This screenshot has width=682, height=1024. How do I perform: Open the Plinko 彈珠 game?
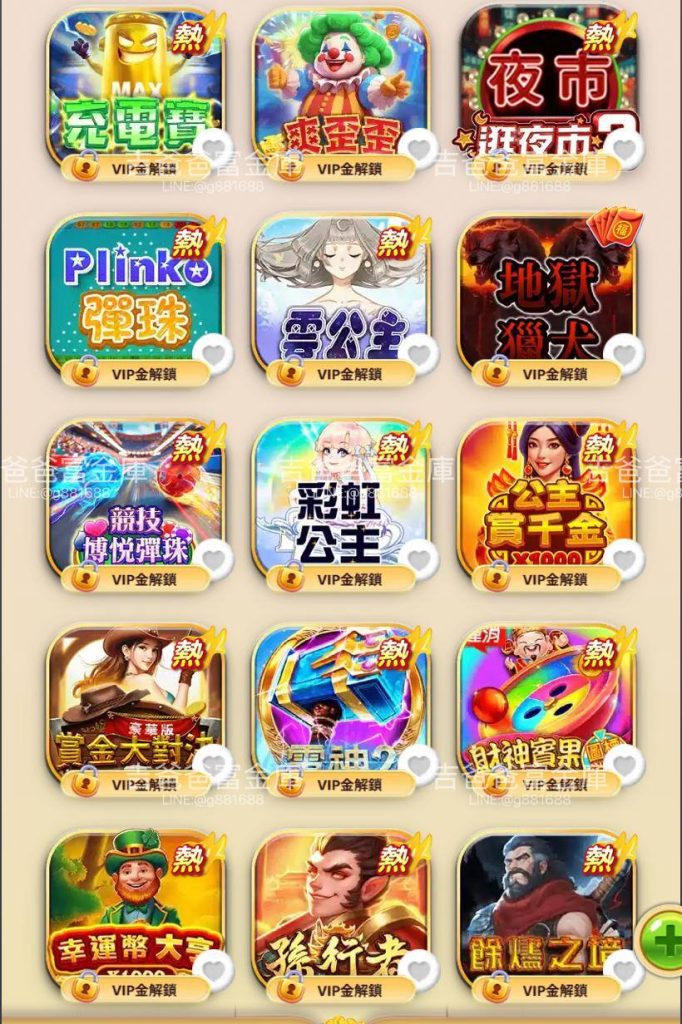pyautogui.click(x=135, y=291)
